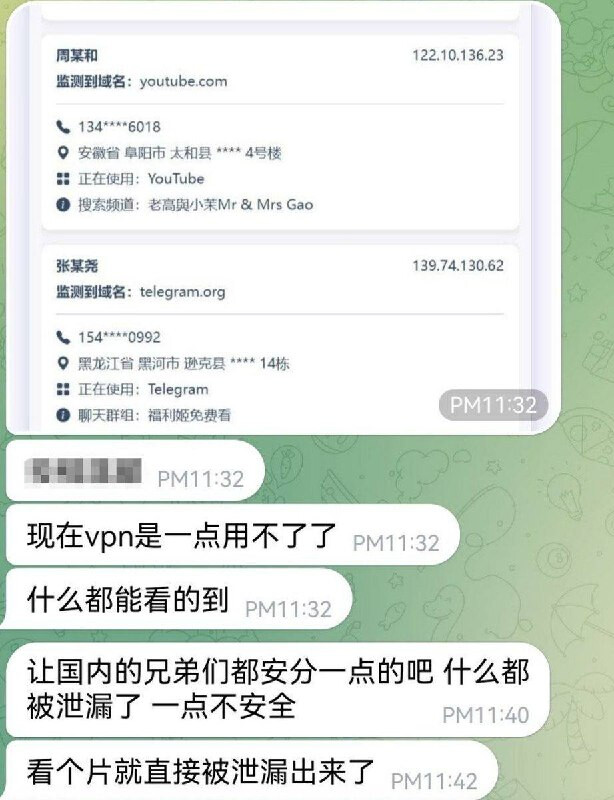The image size is (614, 800).
Task: Open the shared screenshot image sent at PM11:32
Action: (280, 215)
